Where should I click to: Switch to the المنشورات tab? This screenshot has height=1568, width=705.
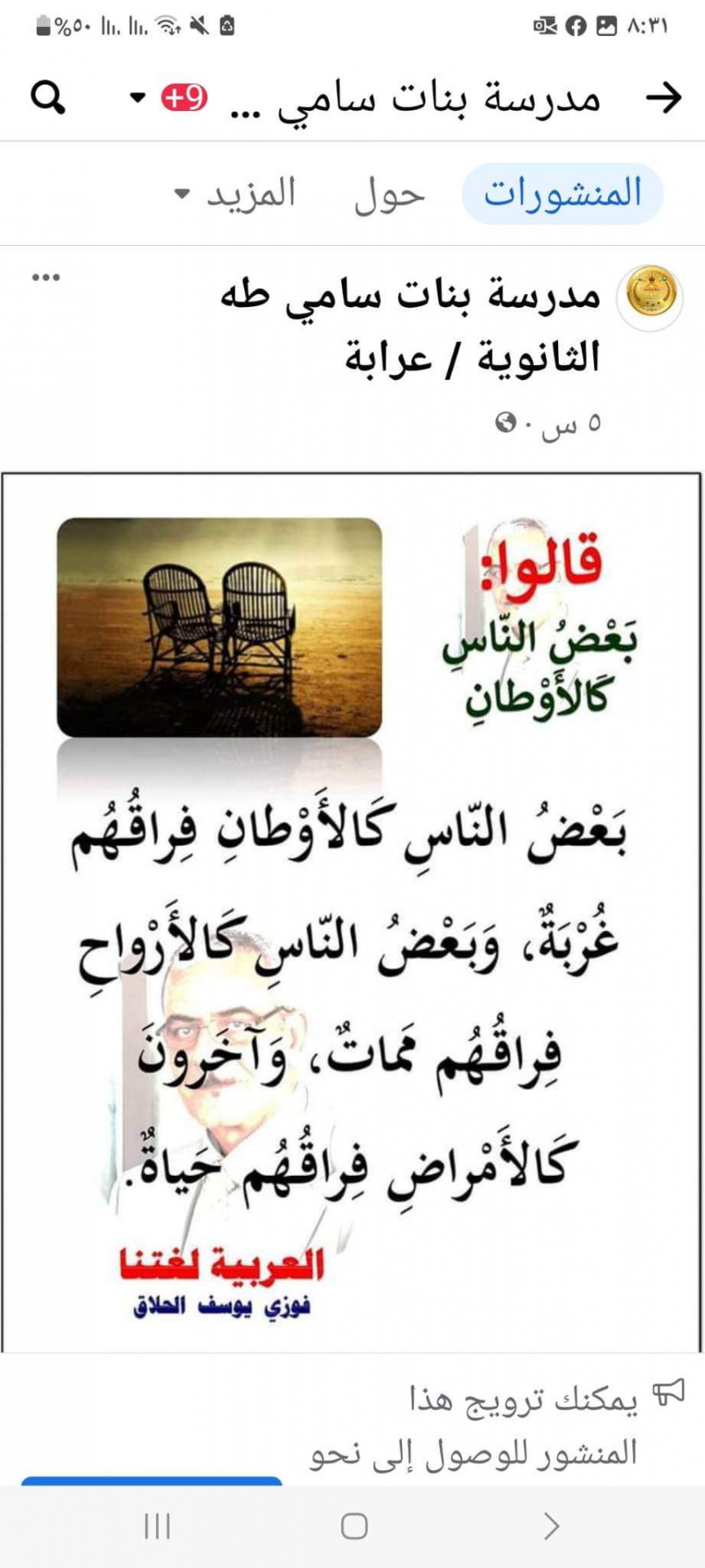coord(562,194)
